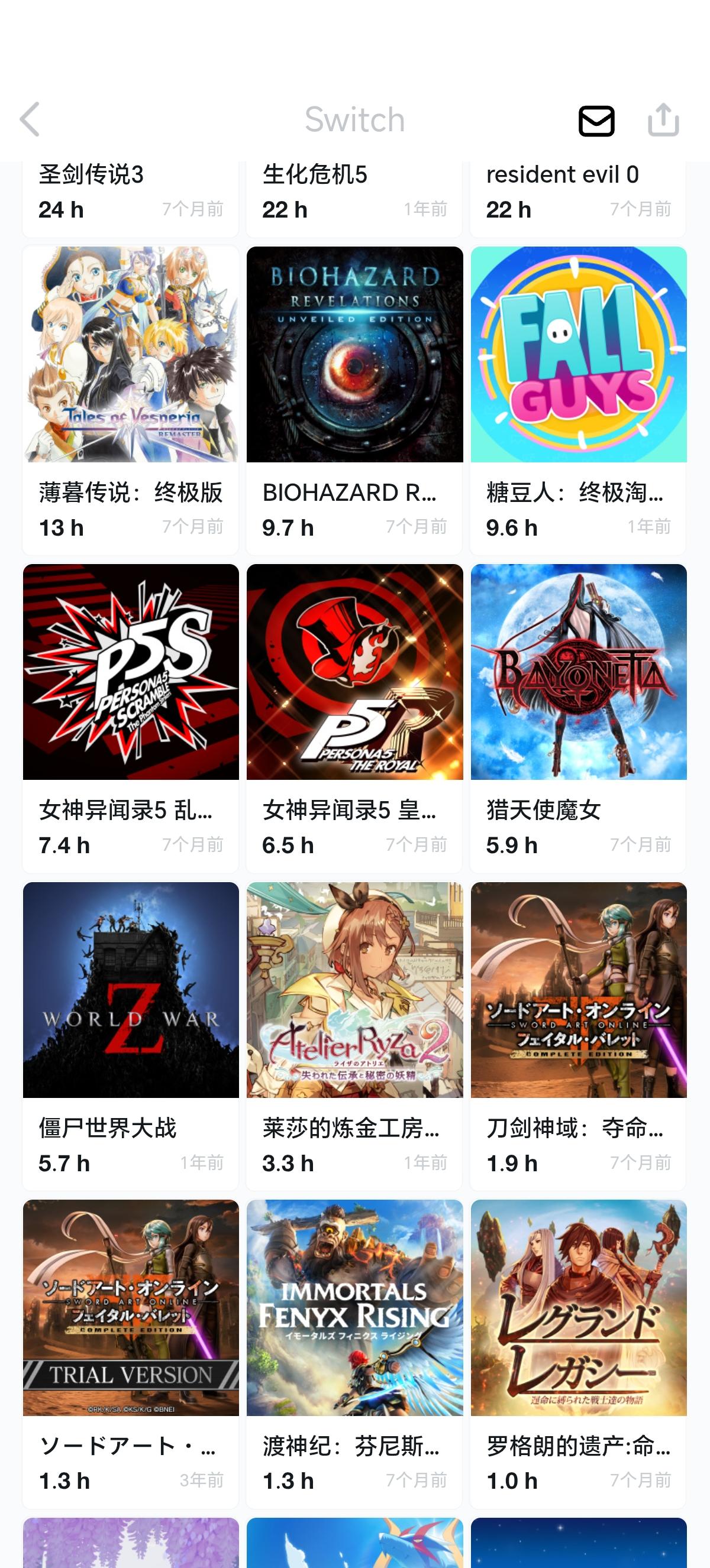Viewport: 710px width, 1568px height.
Task: Select 刀剑神域：夺命 game card
Action: pos(577,991)
